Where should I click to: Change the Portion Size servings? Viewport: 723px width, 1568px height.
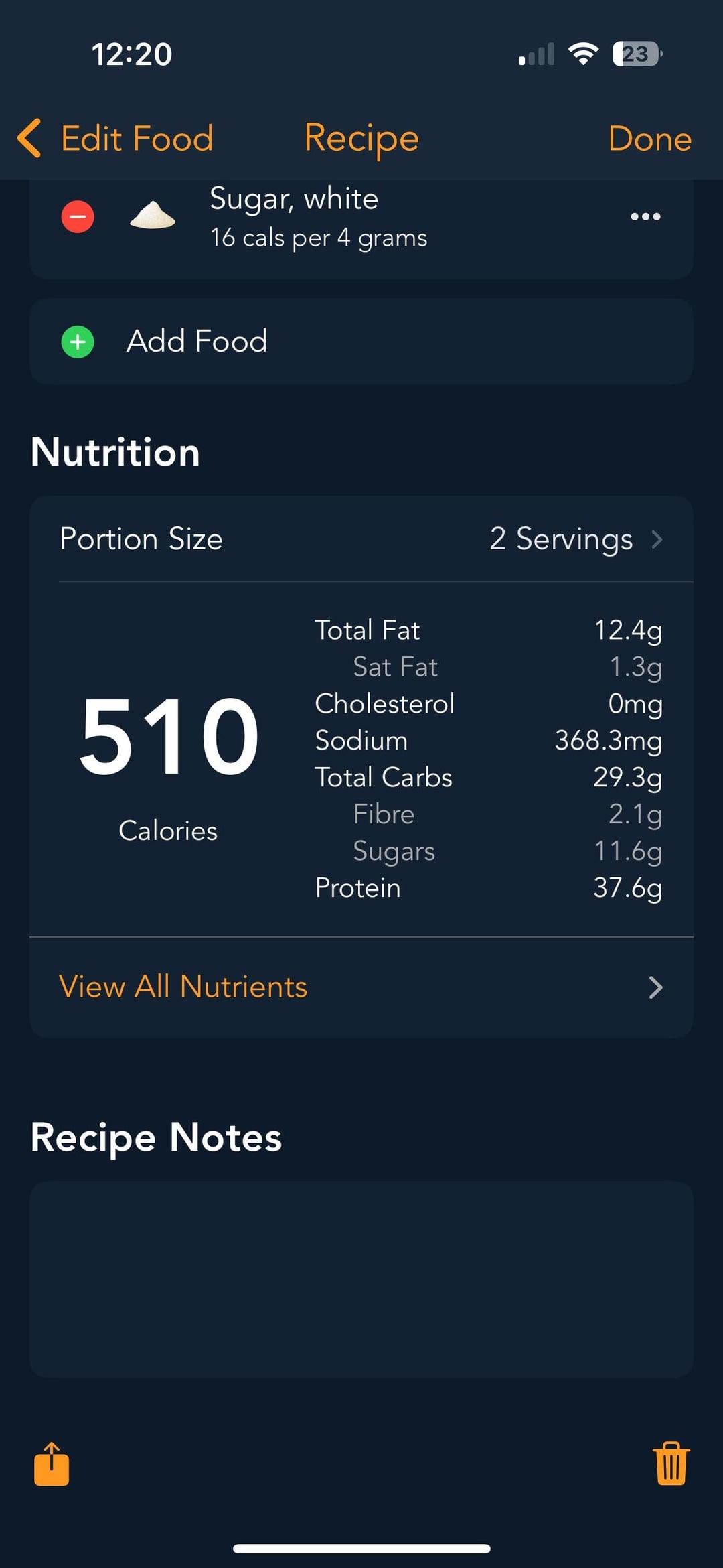click(x=574, y=539)
